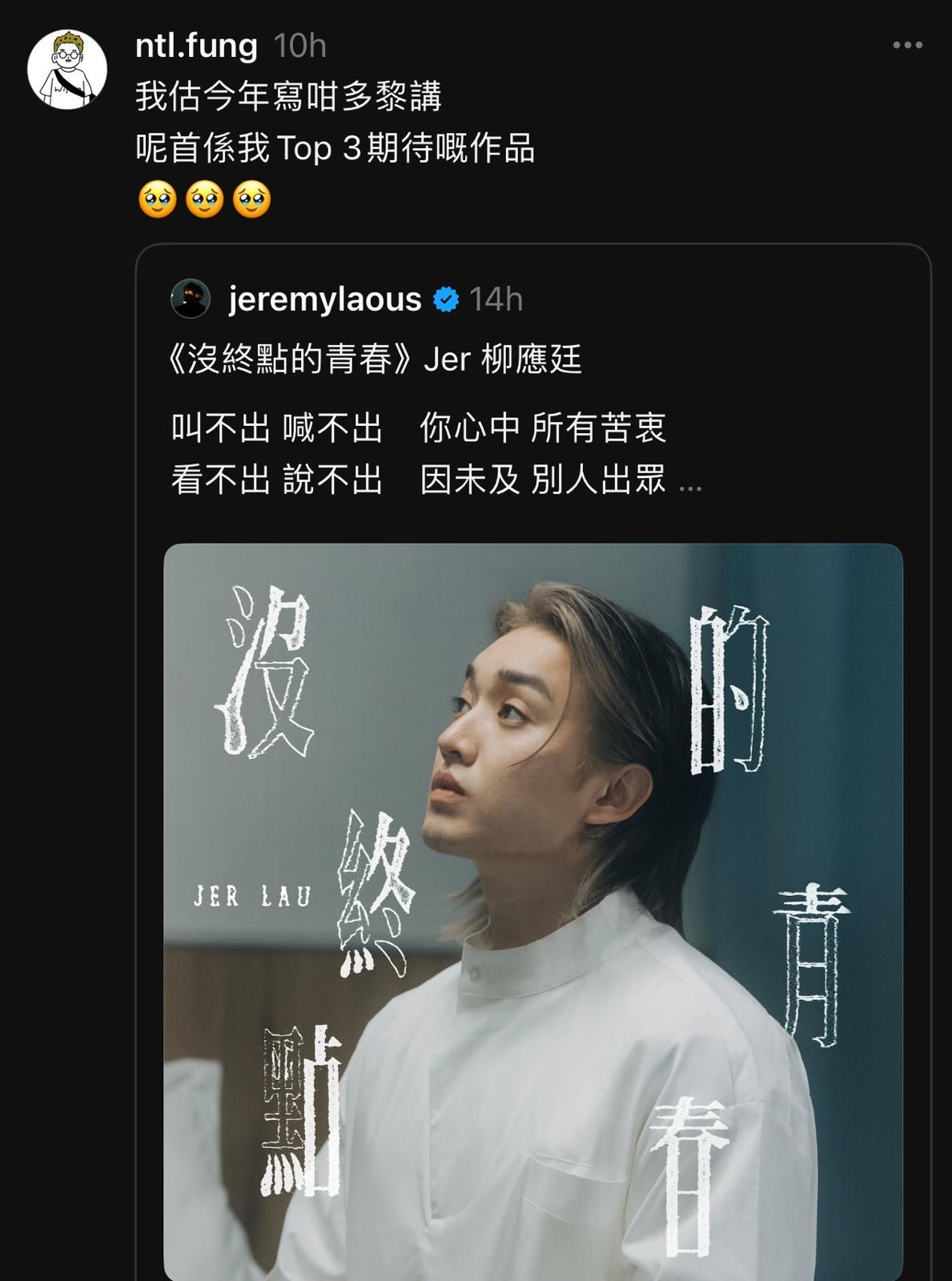Tap the ntl.fung username
This screenshot has height=1281, width=952.
pyautogui.click(x=196, y=46)
